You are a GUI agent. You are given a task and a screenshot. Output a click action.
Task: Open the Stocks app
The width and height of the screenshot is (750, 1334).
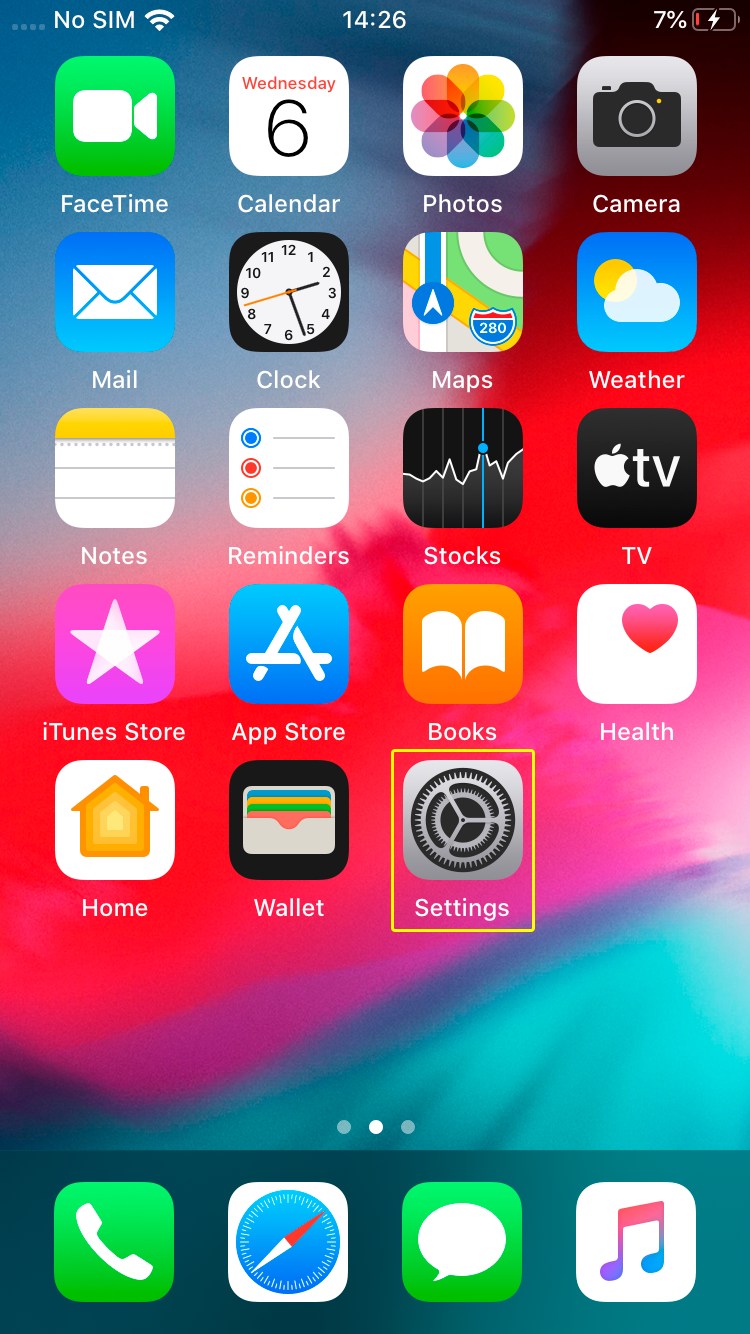pyautogui.click(x=463, y=468)
